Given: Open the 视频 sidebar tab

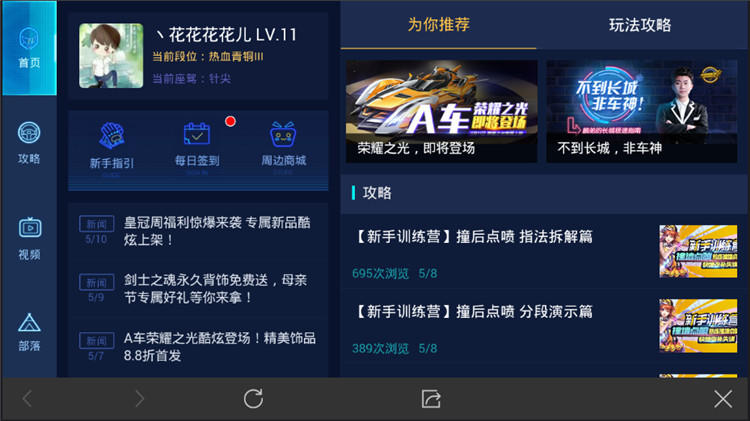Looking at the screenshot, I should pos(29,238).
